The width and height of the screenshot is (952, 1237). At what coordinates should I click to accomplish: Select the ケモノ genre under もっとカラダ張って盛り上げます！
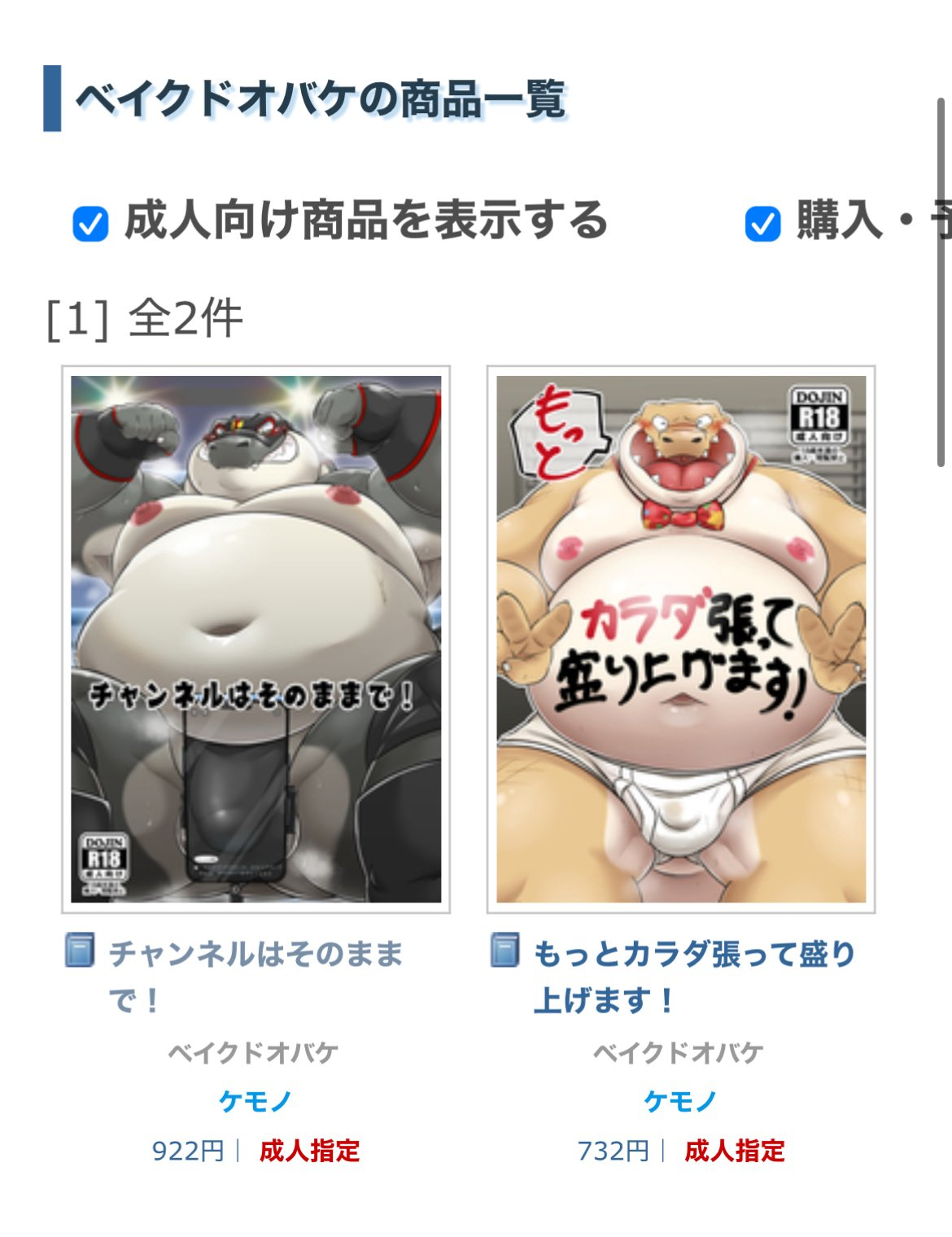tap(680, 1101)
